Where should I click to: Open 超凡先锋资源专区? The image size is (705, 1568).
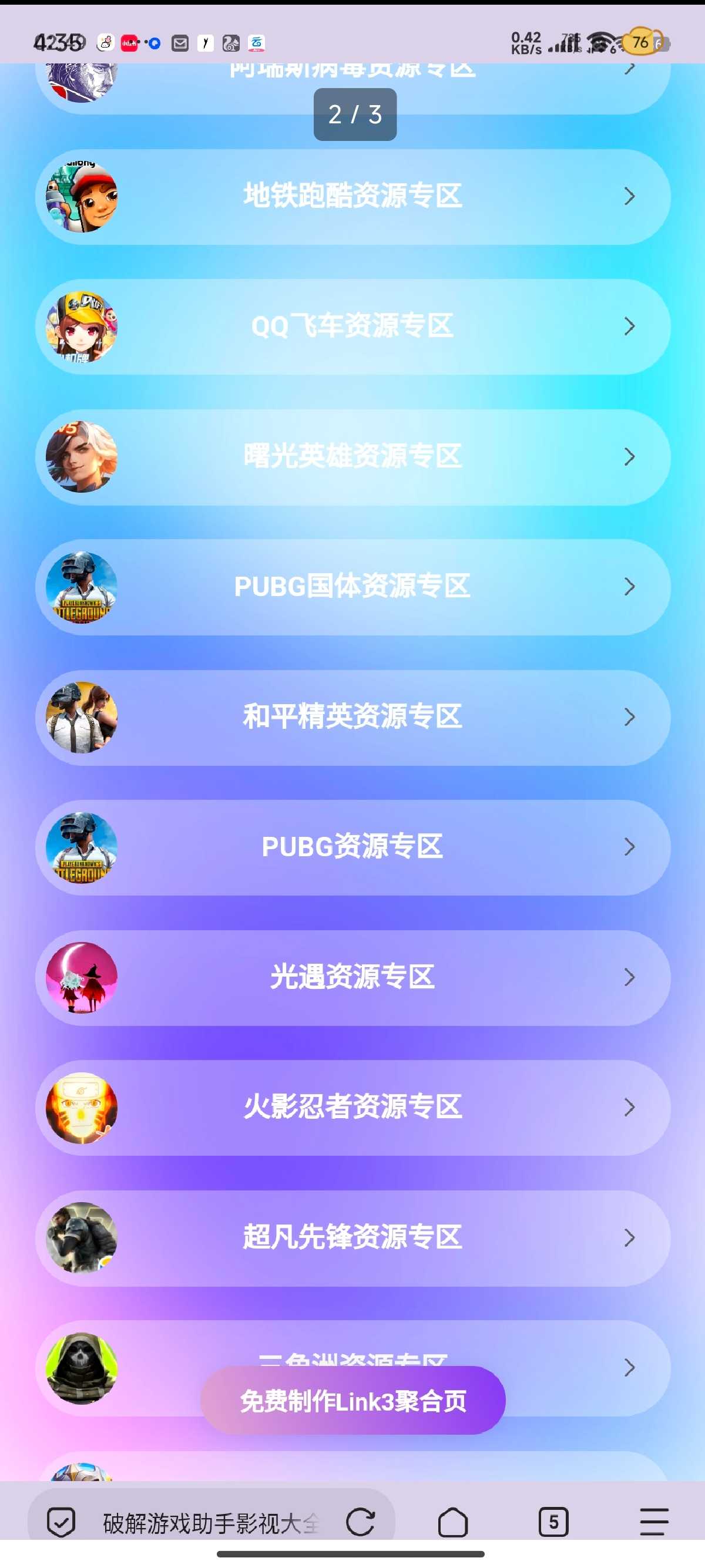click(x=352, y=1238)
